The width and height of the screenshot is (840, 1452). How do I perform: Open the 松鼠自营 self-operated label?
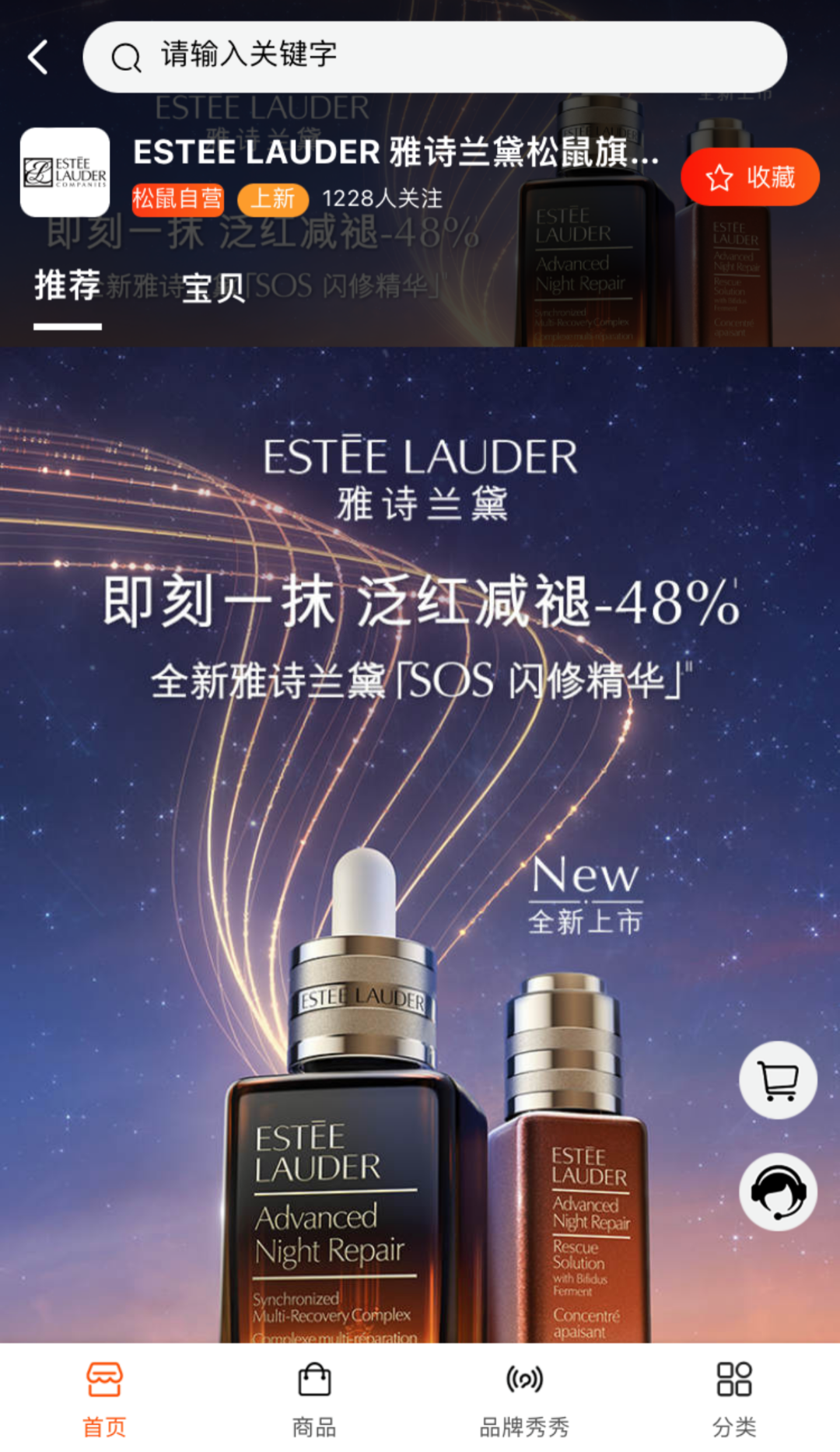(177, 200)
